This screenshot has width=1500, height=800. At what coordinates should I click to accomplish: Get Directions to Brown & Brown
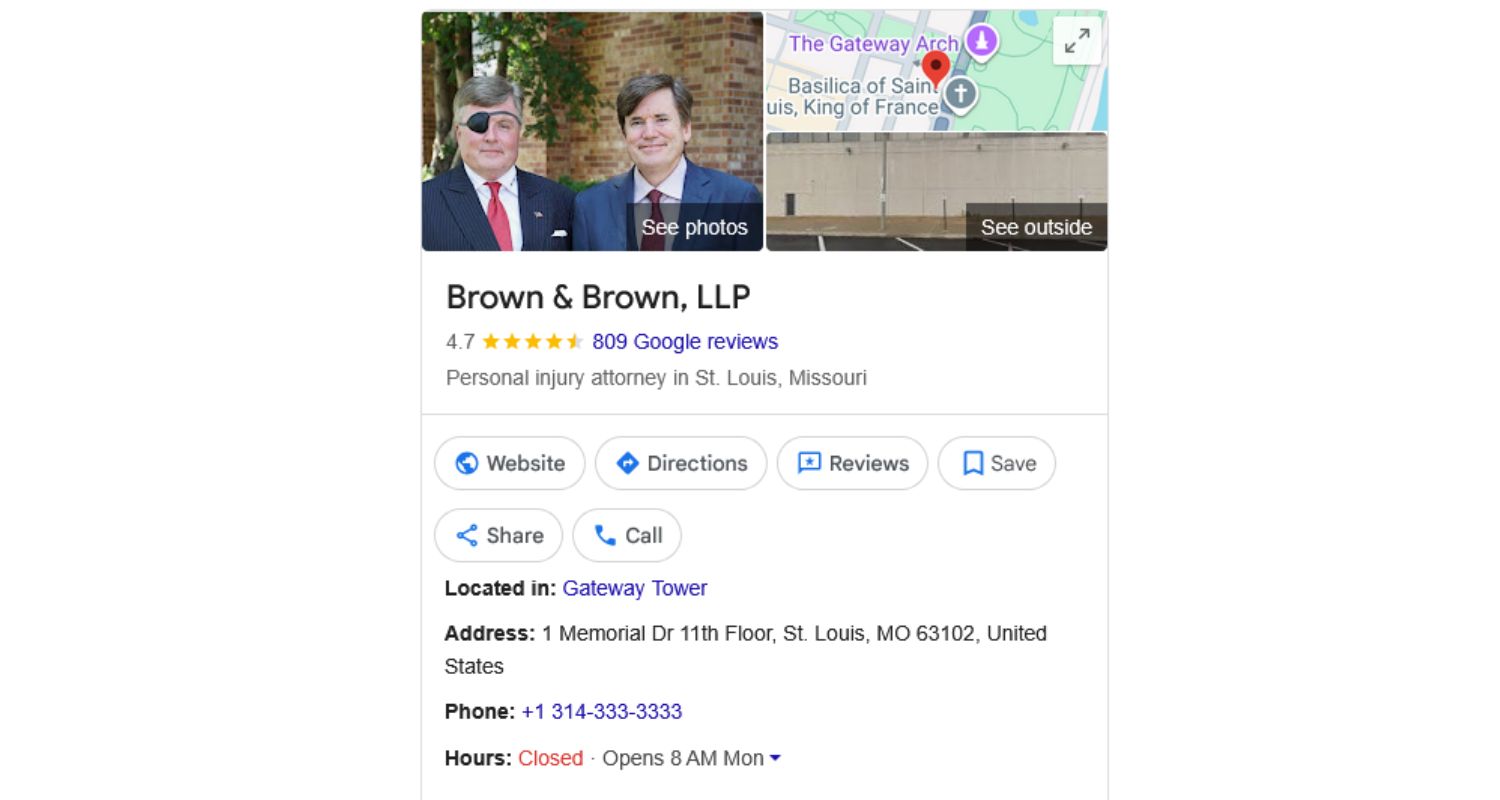click(681, 463)
